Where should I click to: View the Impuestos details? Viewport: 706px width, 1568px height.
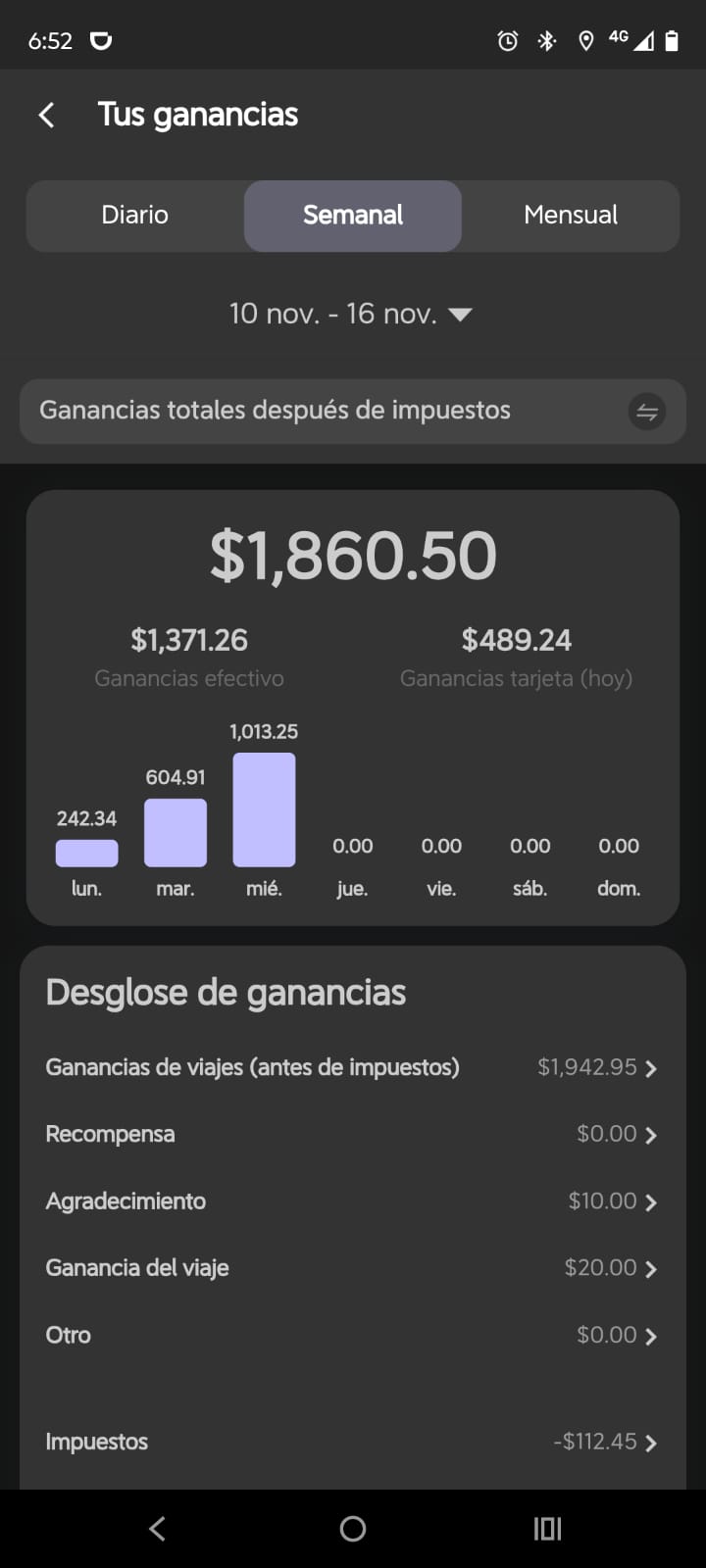351,1442
